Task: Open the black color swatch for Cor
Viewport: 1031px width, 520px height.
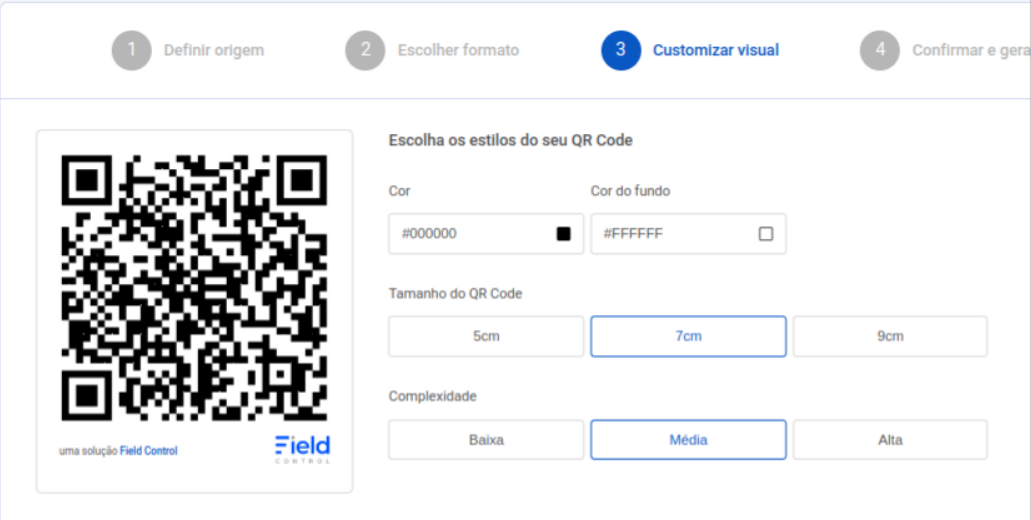Action: pos(564,234)
